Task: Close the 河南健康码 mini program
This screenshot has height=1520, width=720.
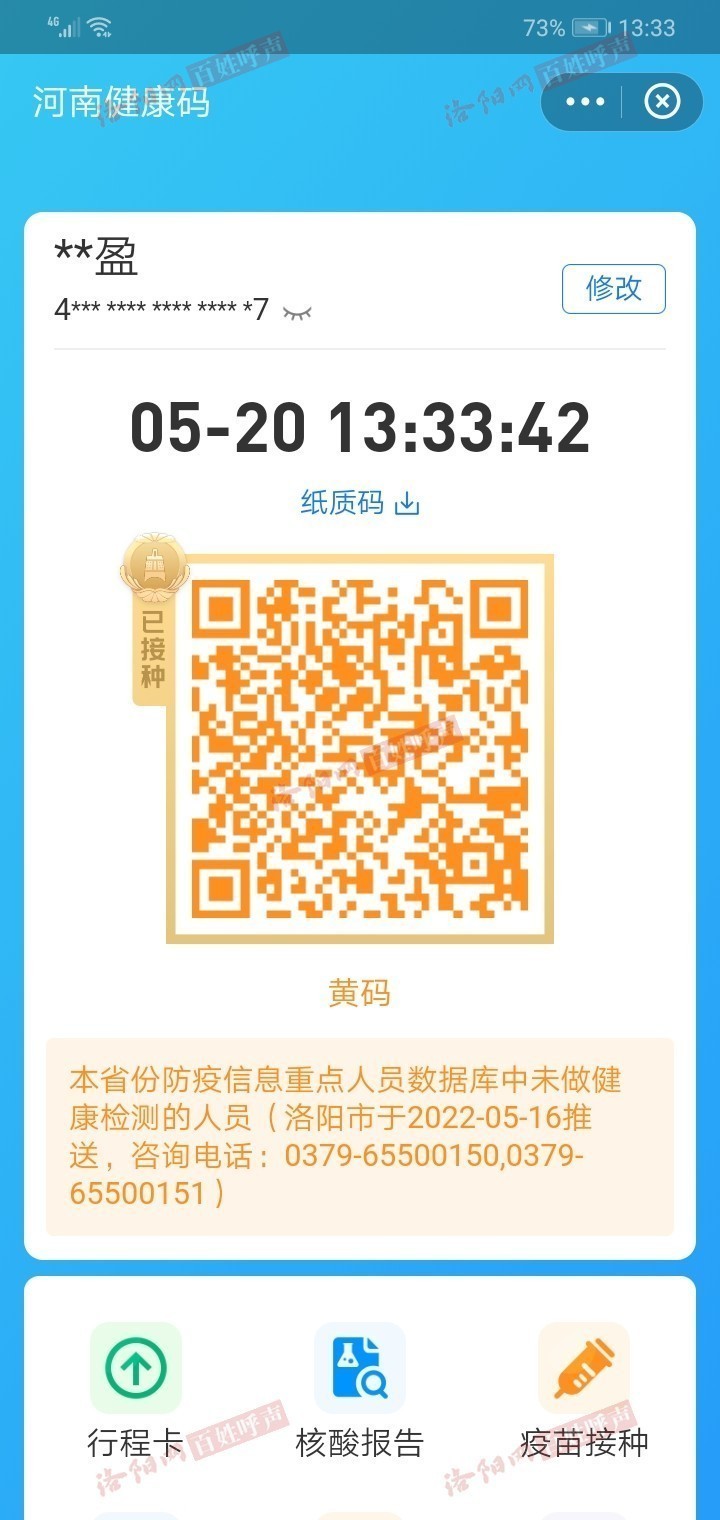Action: (661, 102)
